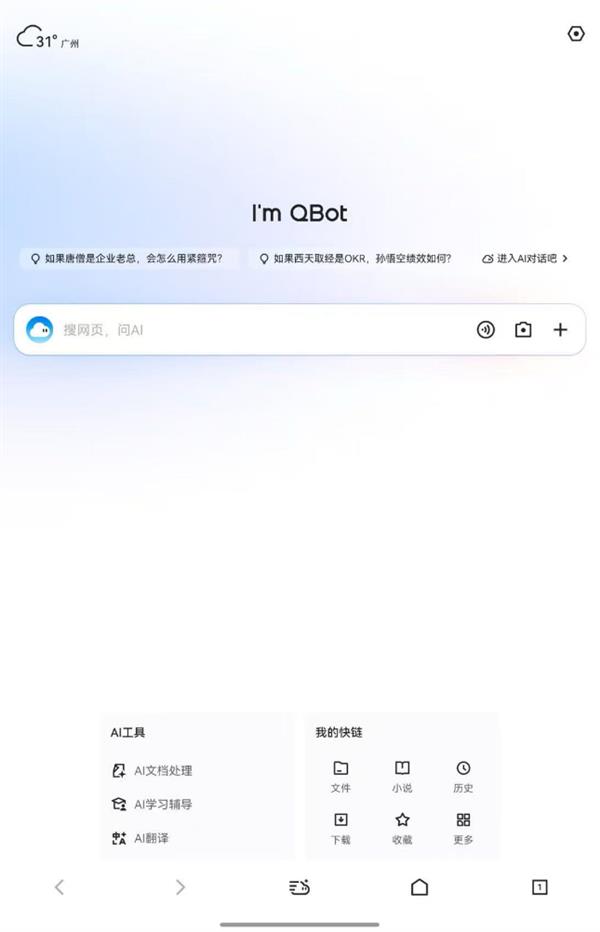Tap the plus icon in search bar
This screenshot has width=600, height=932.
[x=560, y=329]
